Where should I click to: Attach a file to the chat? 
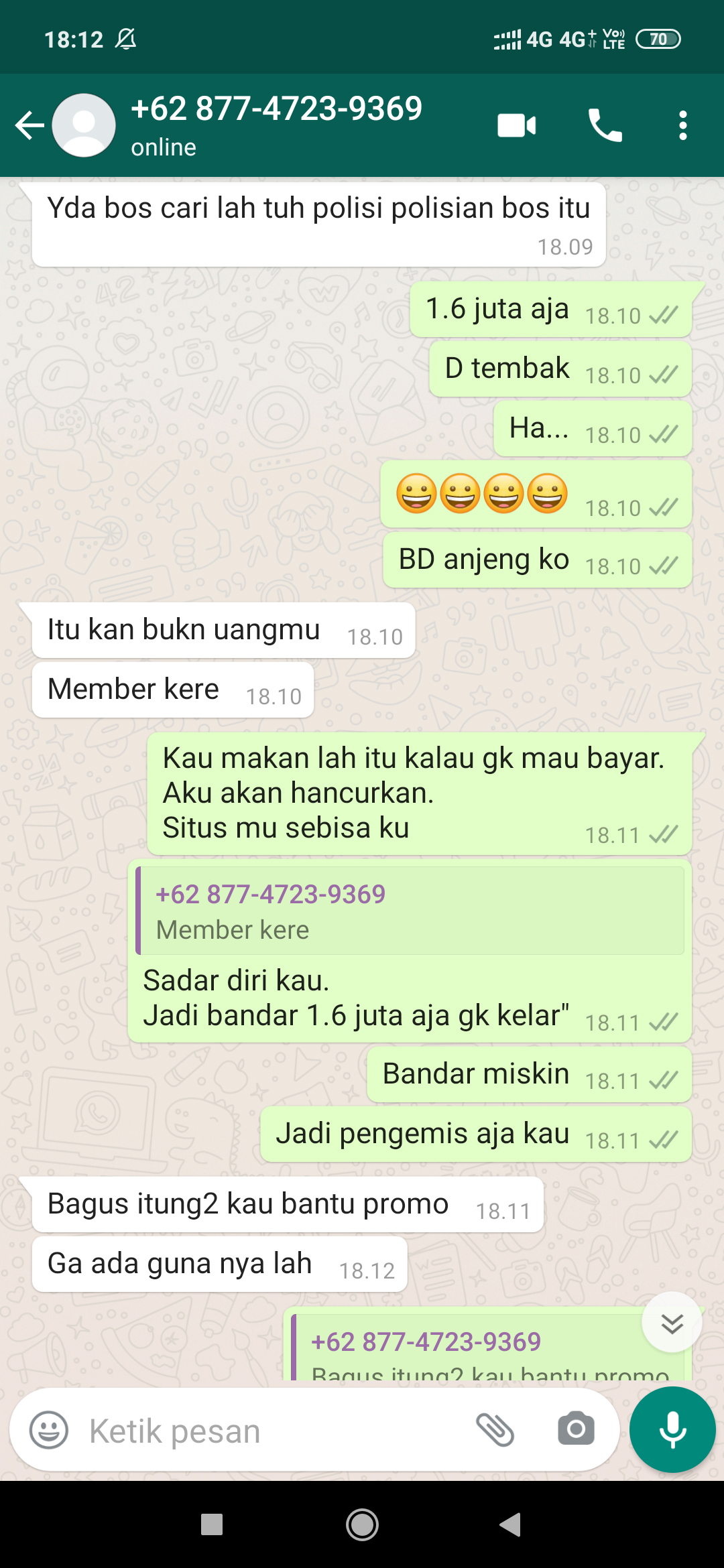point(495,1430)
